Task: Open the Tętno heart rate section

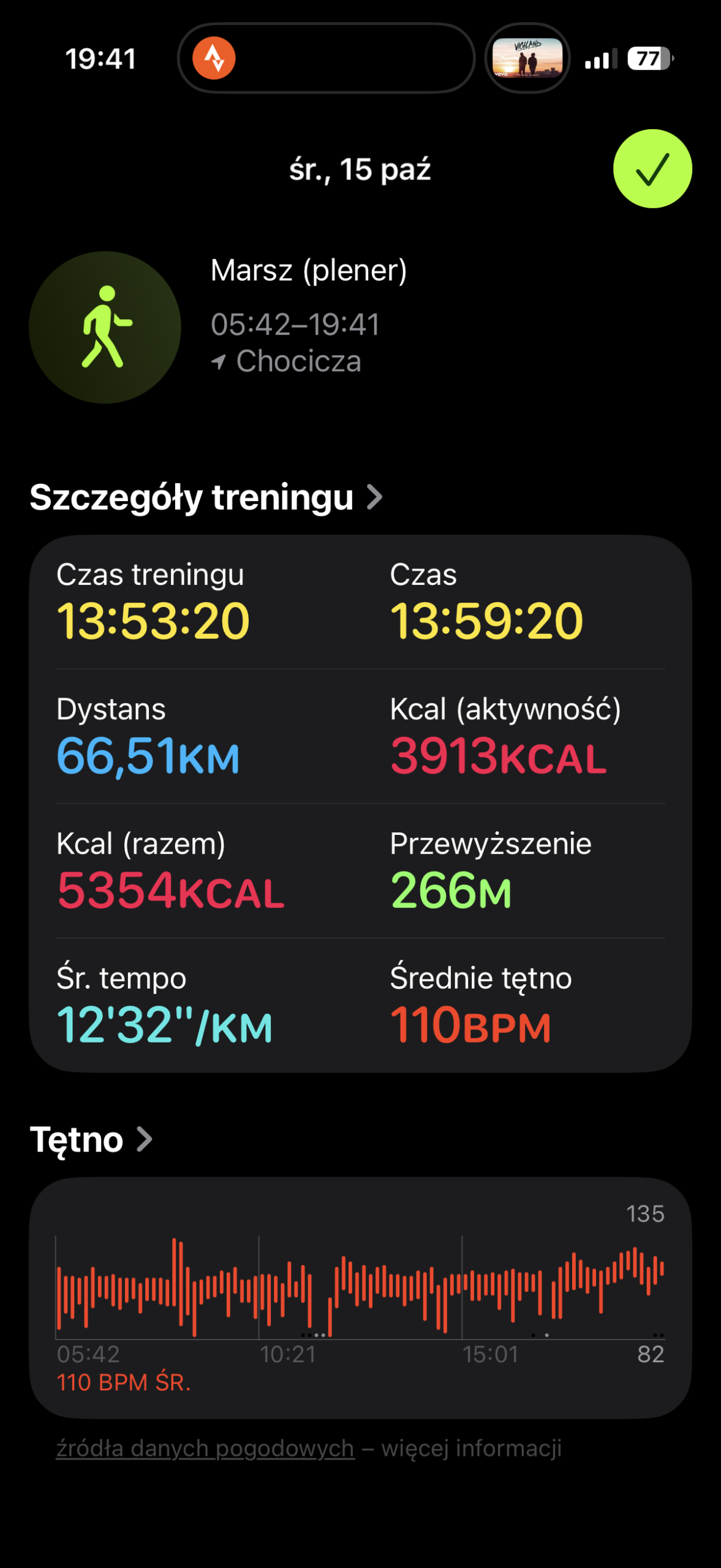Action: pos(91,1140)
